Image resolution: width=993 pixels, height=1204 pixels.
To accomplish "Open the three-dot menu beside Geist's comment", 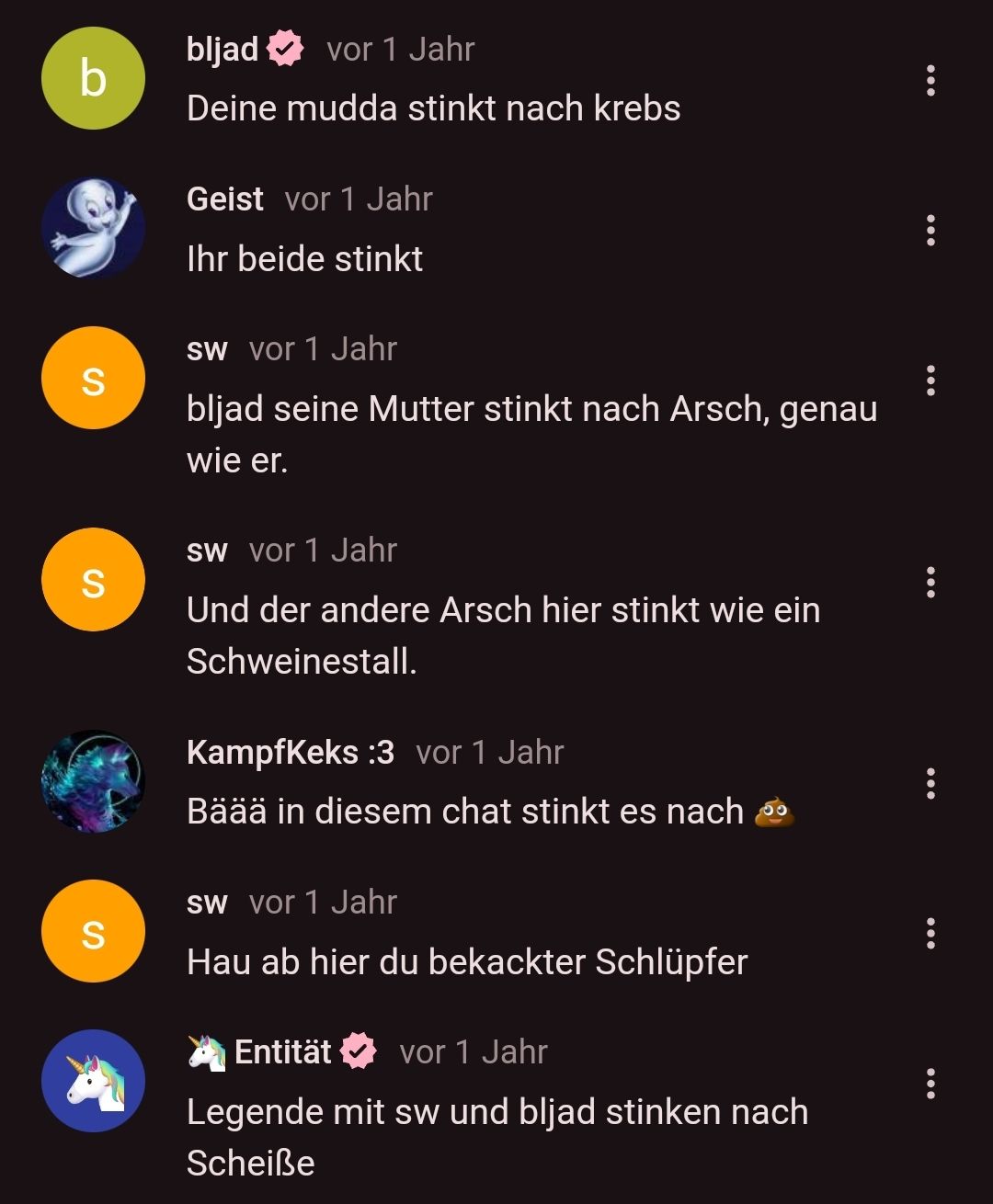I will coord(930,231).
